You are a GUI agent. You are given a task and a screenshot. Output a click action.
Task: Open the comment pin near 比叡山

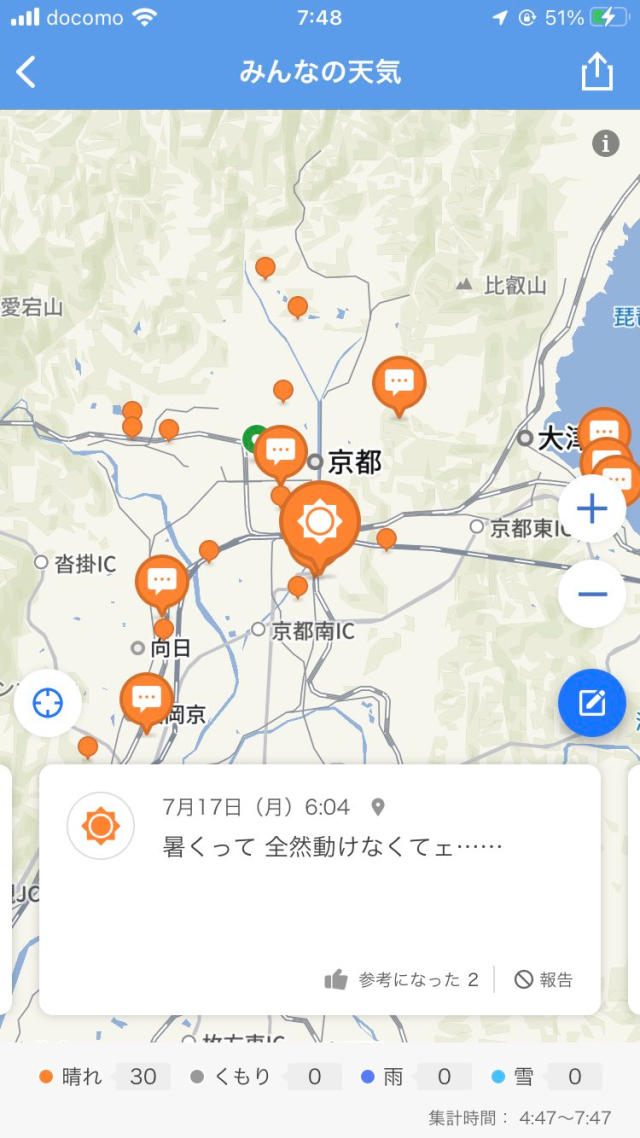(x=399, y=383)
